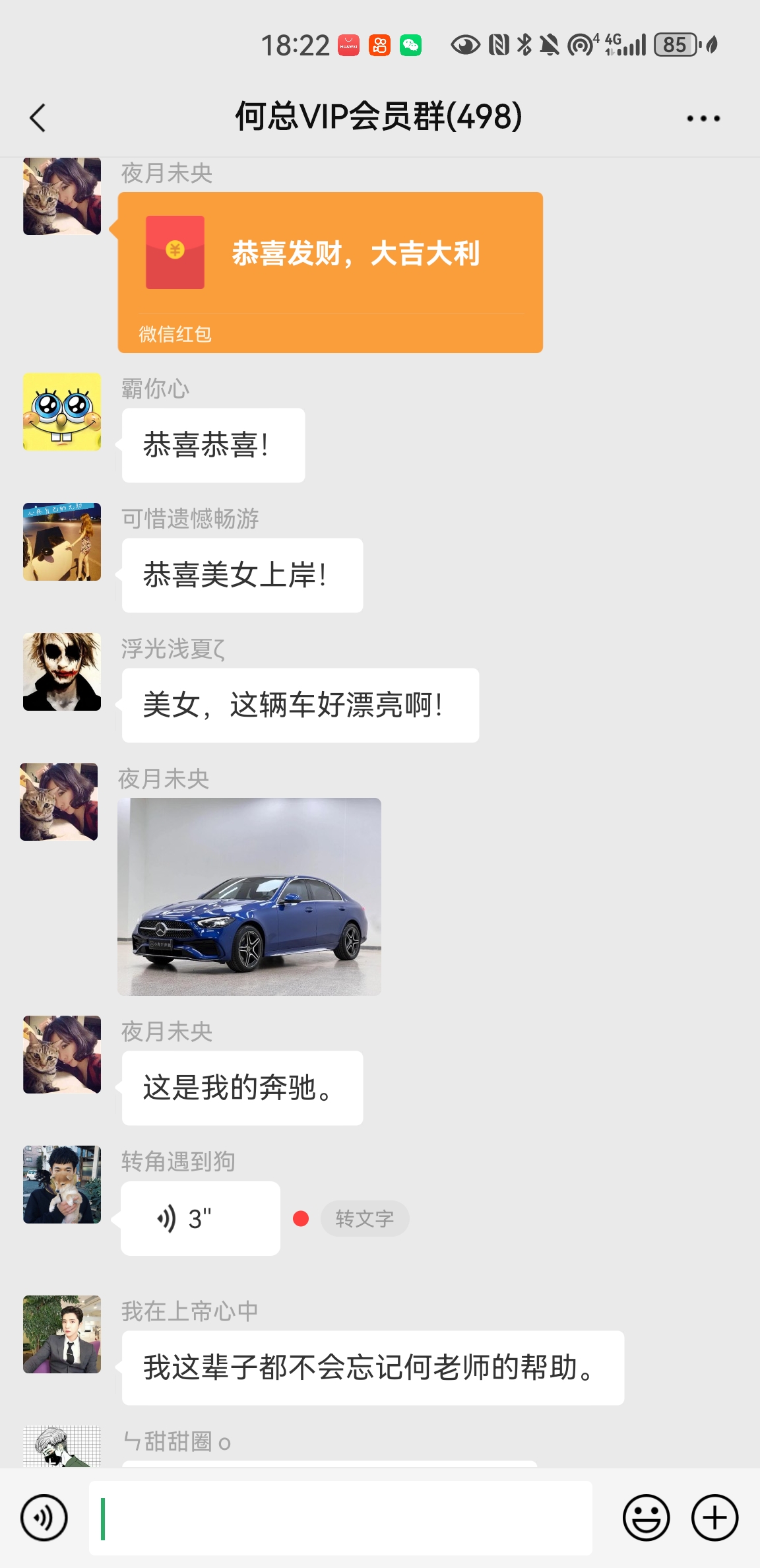Open 转角遇到狗's profile avatar
The image size is (760, 1568).
62,1185
